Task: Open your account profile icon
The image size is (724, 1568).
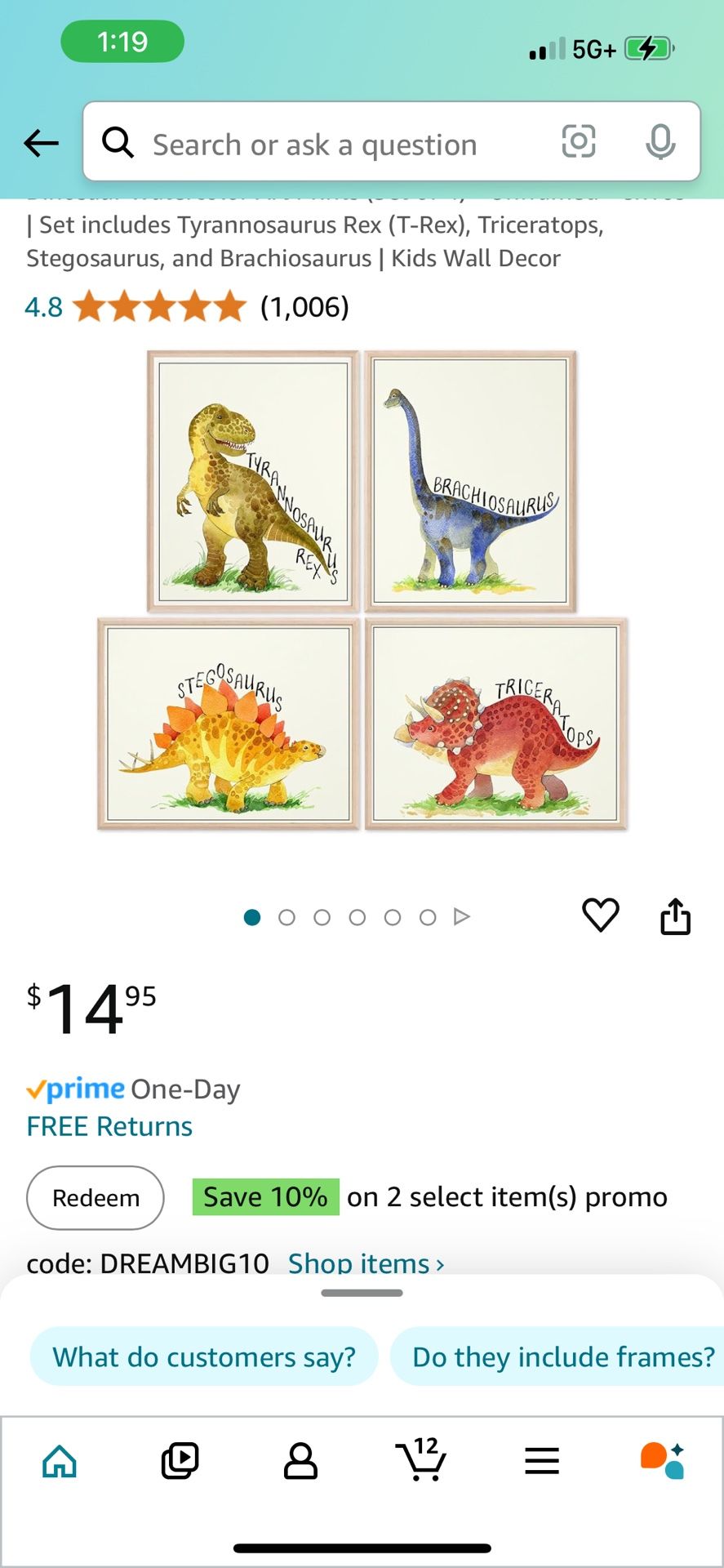Action: [300, 1462]
